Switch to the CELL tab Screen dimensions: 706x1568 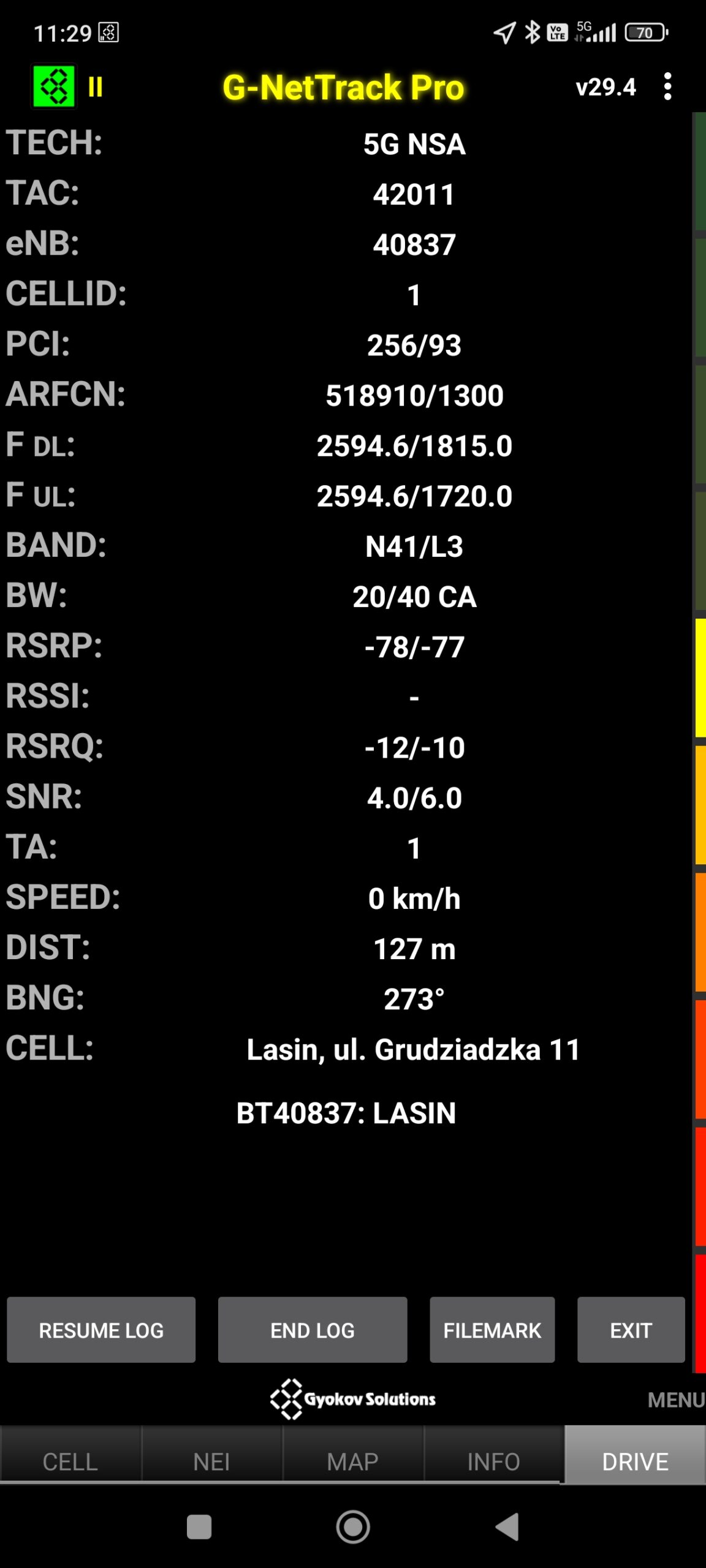(70, 1461)
